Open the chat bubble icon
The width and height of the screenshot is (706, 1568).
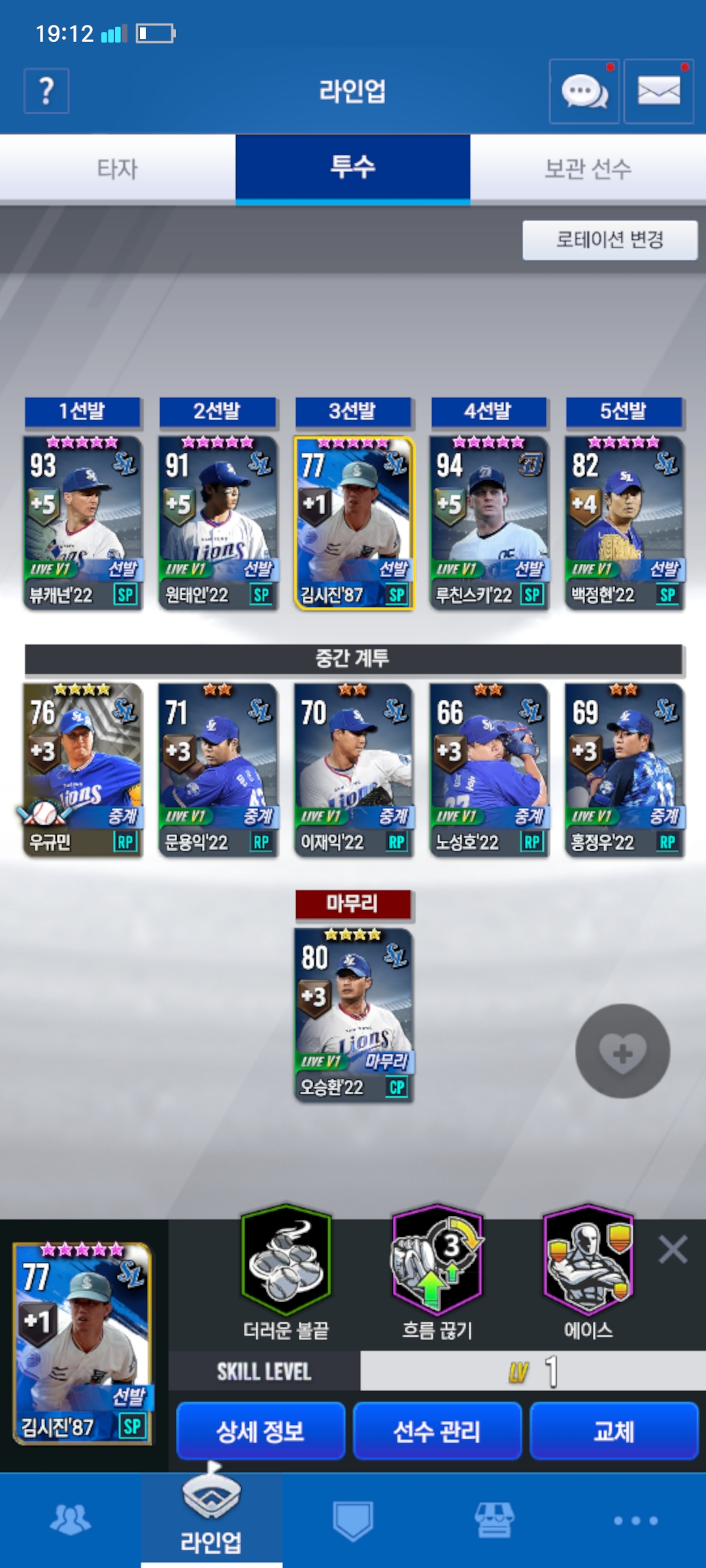[584, 91]
